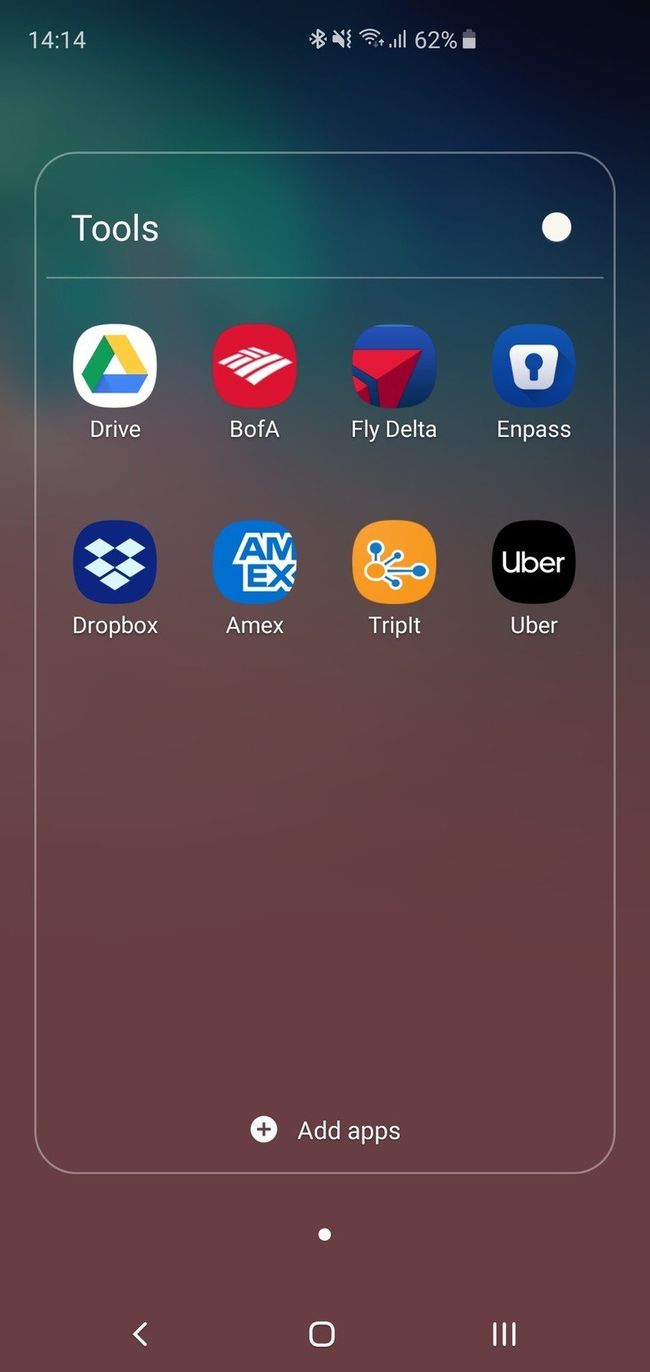Screen dimensions: 650x1372
Task: Edit the Tools folder name
Action: 115,228
